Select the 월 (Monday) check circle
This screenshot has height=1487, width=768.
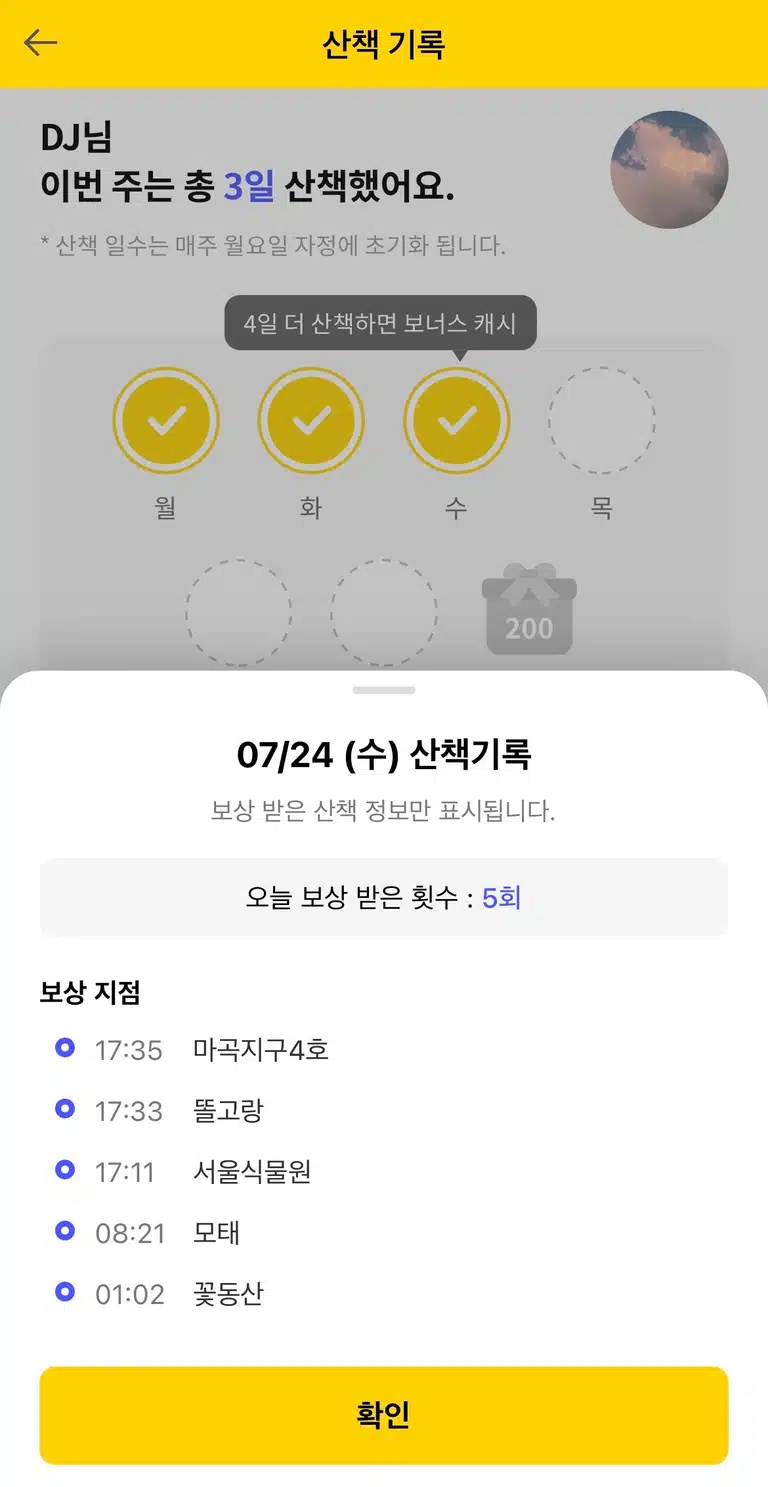[166, 421]
